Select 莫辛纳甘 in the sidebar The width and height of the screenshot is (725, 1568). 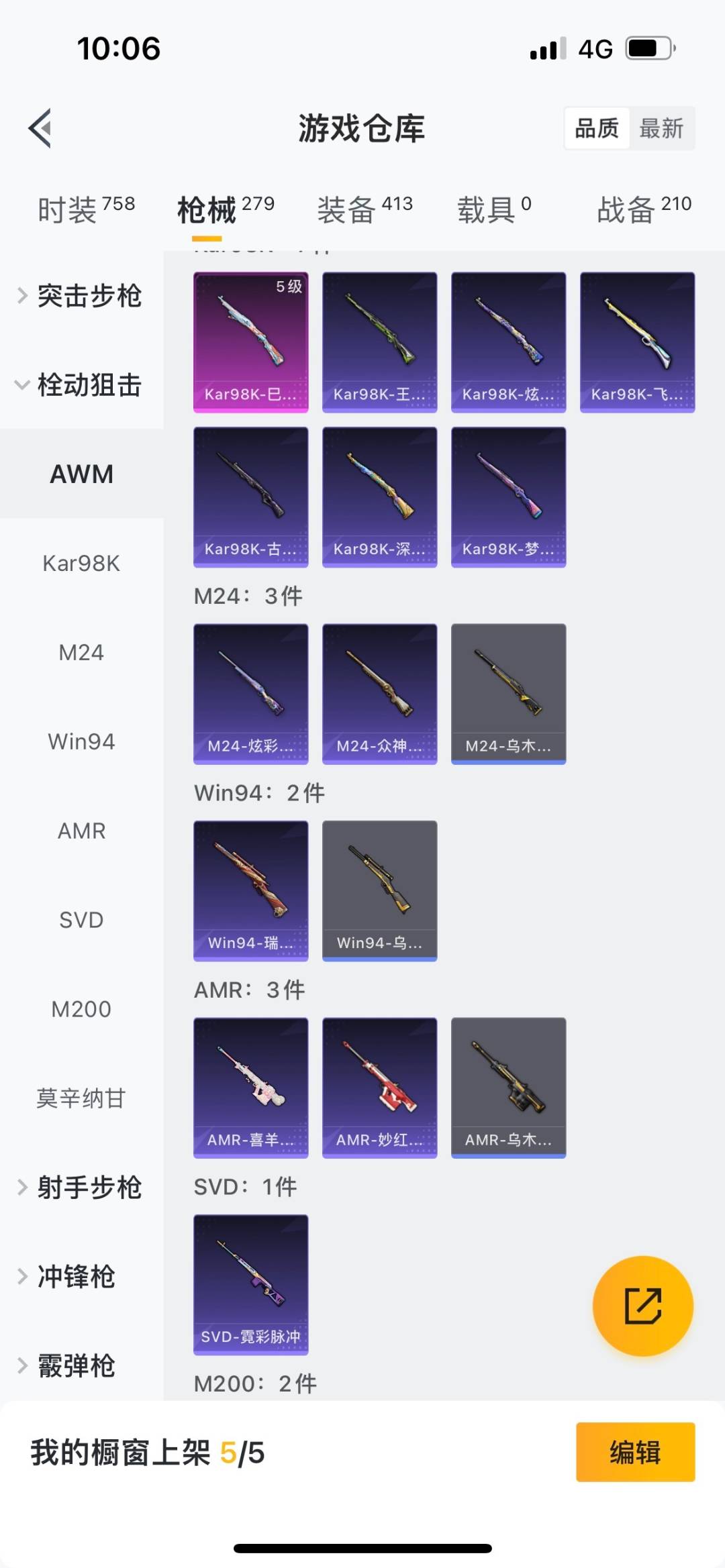(x=81, y=1098)
